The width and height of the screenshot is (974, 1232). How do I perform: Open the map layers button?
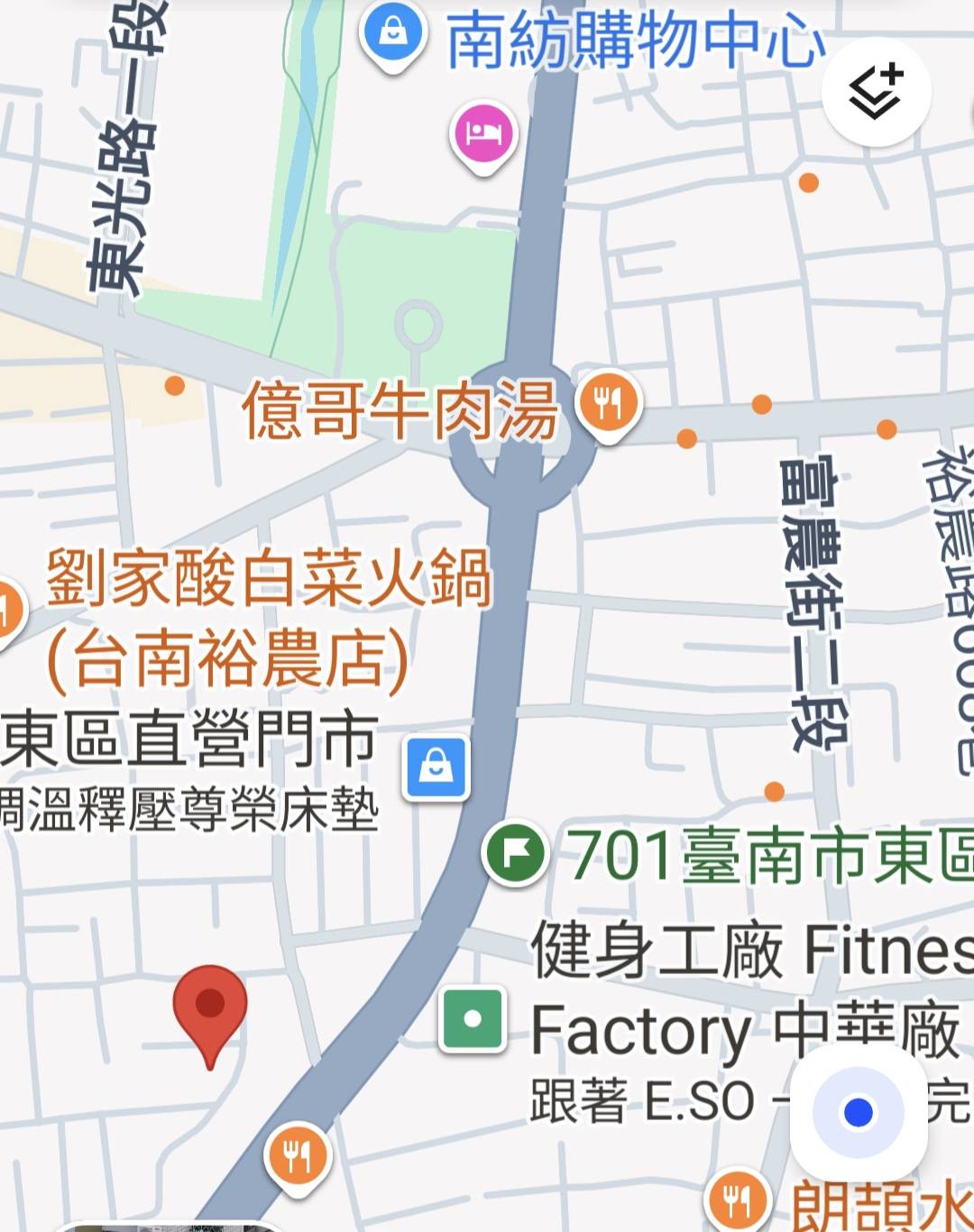876,94
